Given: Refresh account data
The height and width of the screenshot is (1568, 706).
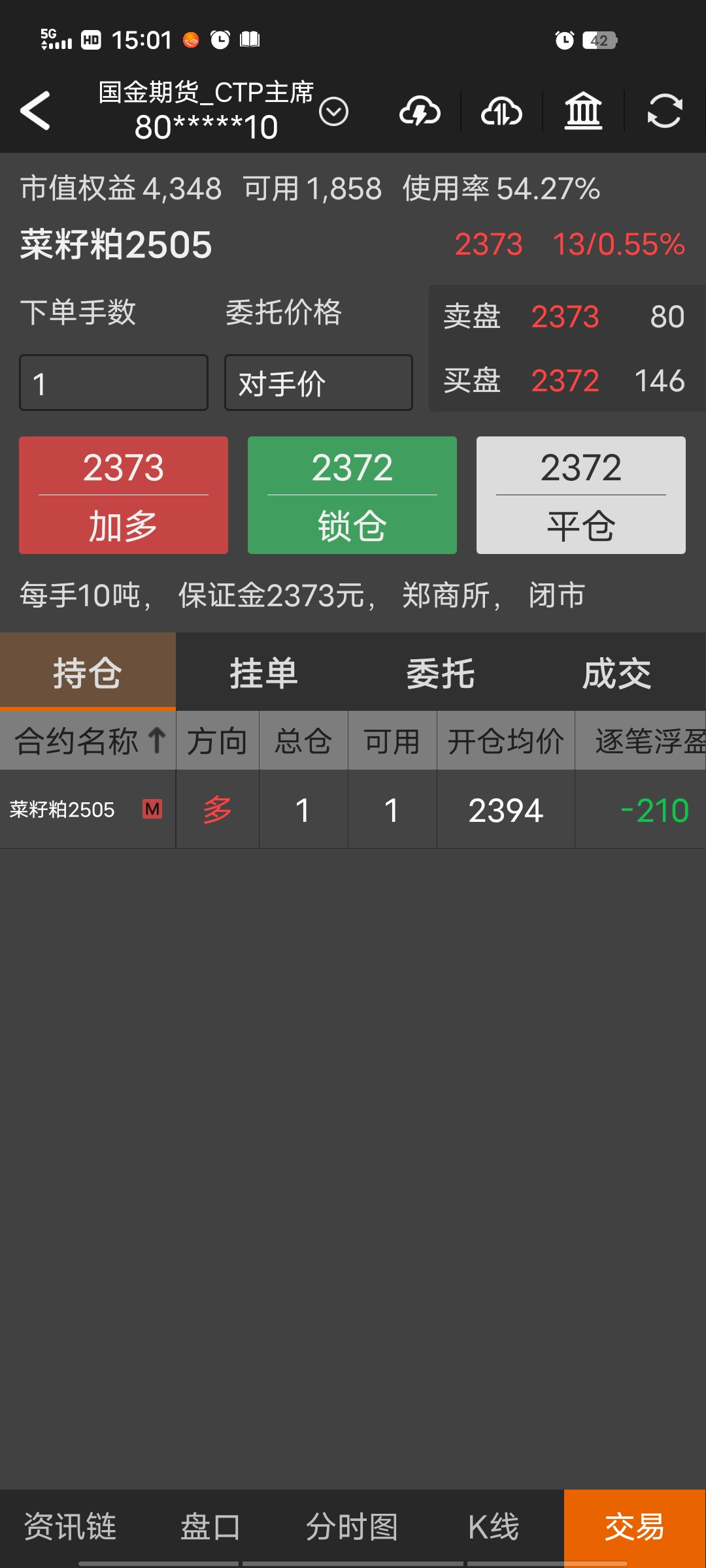Looking at the screenshot, I should pos(665,111).
